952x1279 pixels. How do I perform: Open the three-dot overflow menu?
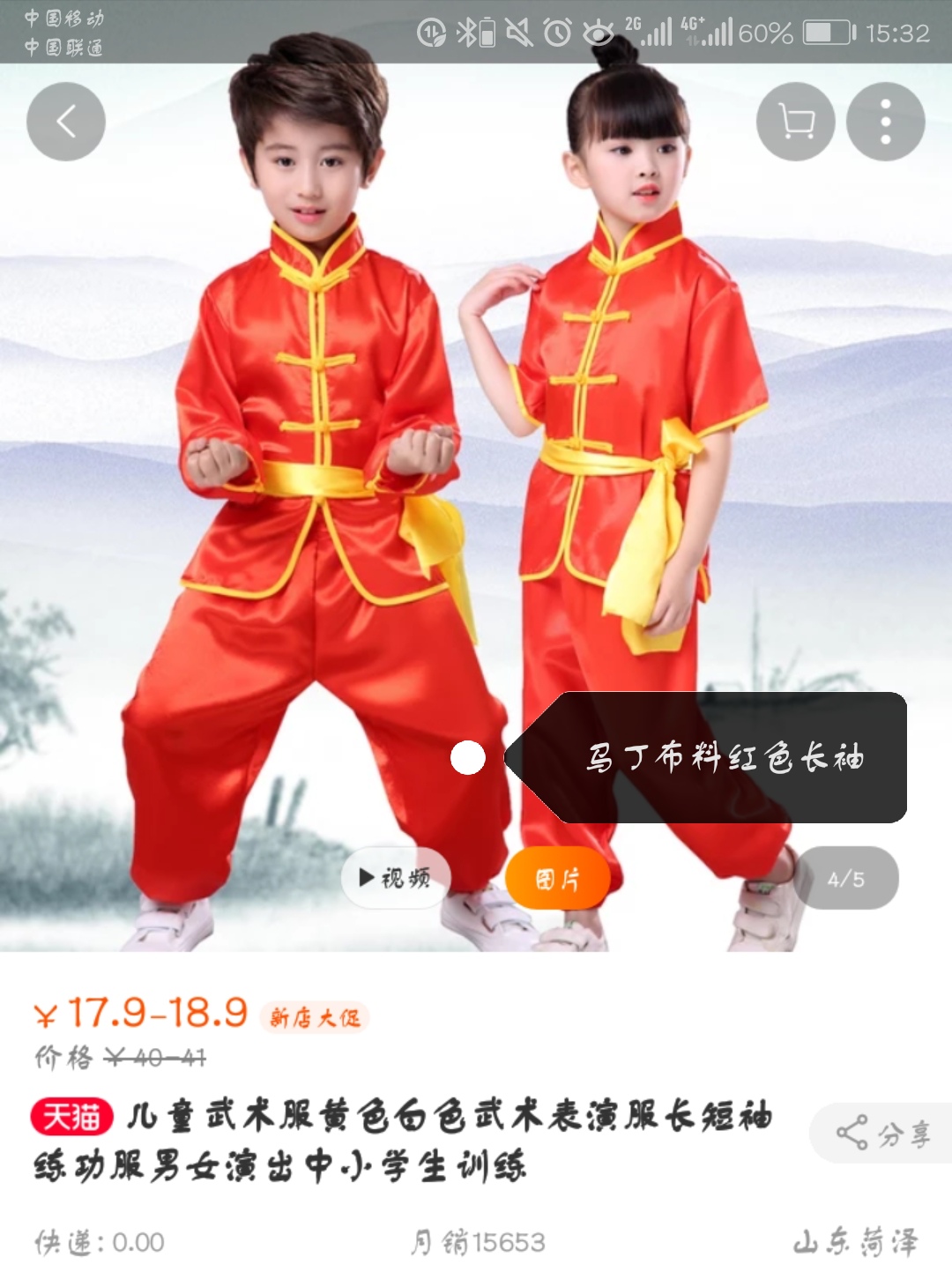pyautogui.click(x=886, y=122)
